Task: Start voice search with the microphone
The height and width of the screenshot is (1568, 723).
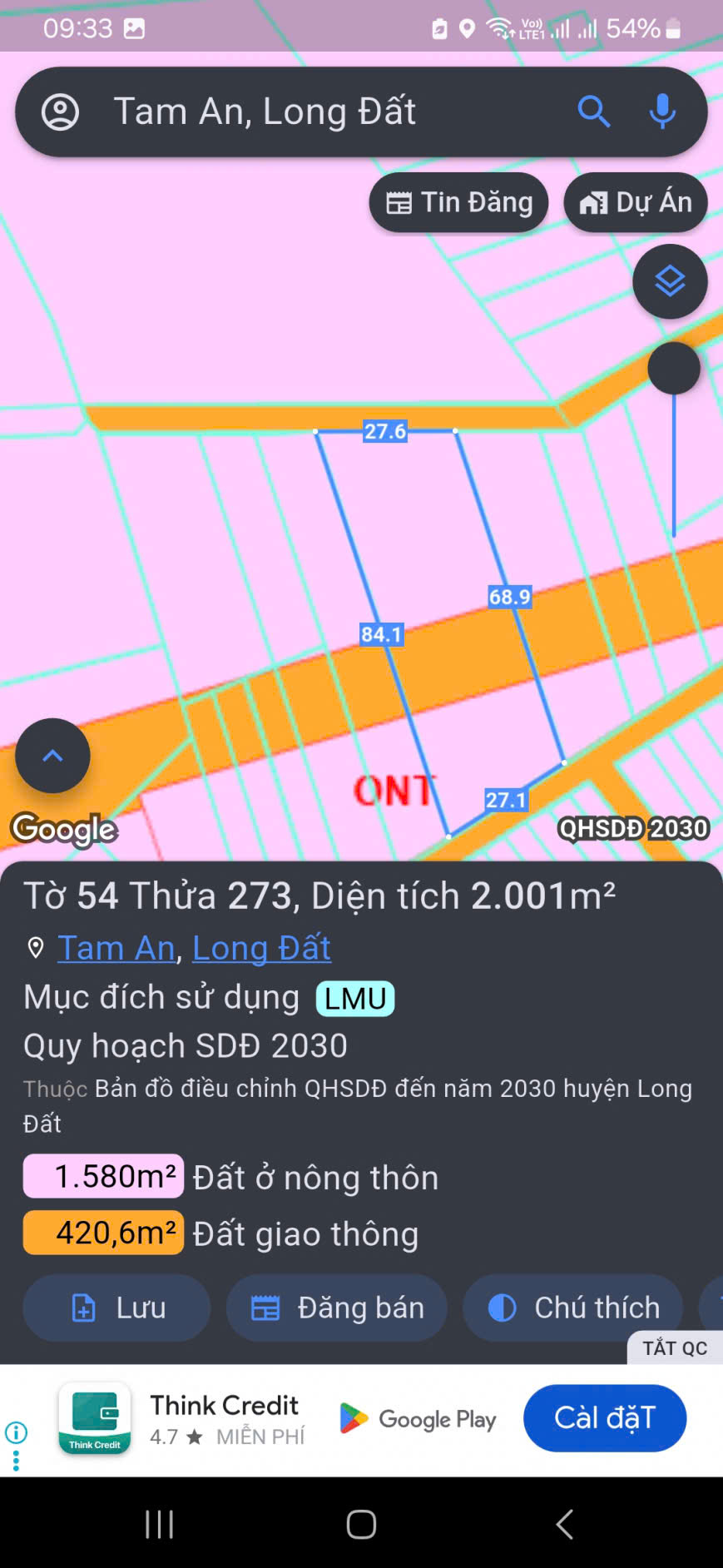Action: pos(662,112)
